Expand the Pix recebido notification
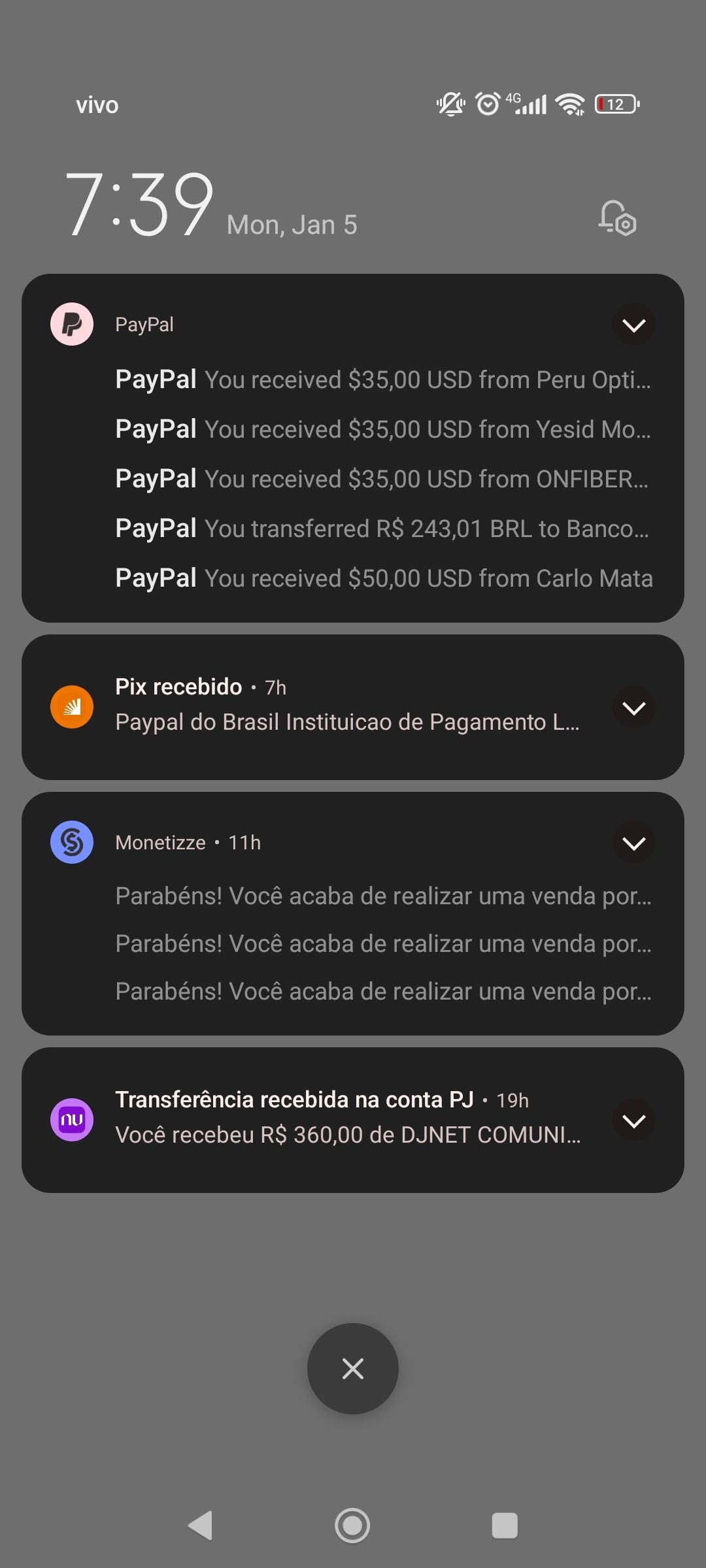 (633, 708)
